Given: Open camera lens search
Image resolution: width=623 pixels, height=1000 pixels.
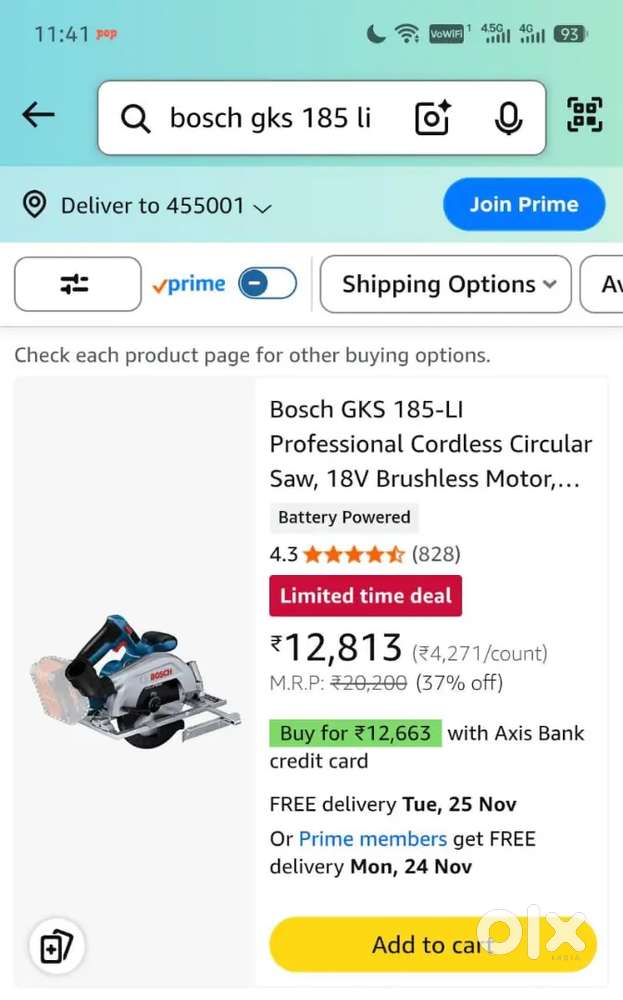Looking at the screenshot, I should click(x=433, y=118).
